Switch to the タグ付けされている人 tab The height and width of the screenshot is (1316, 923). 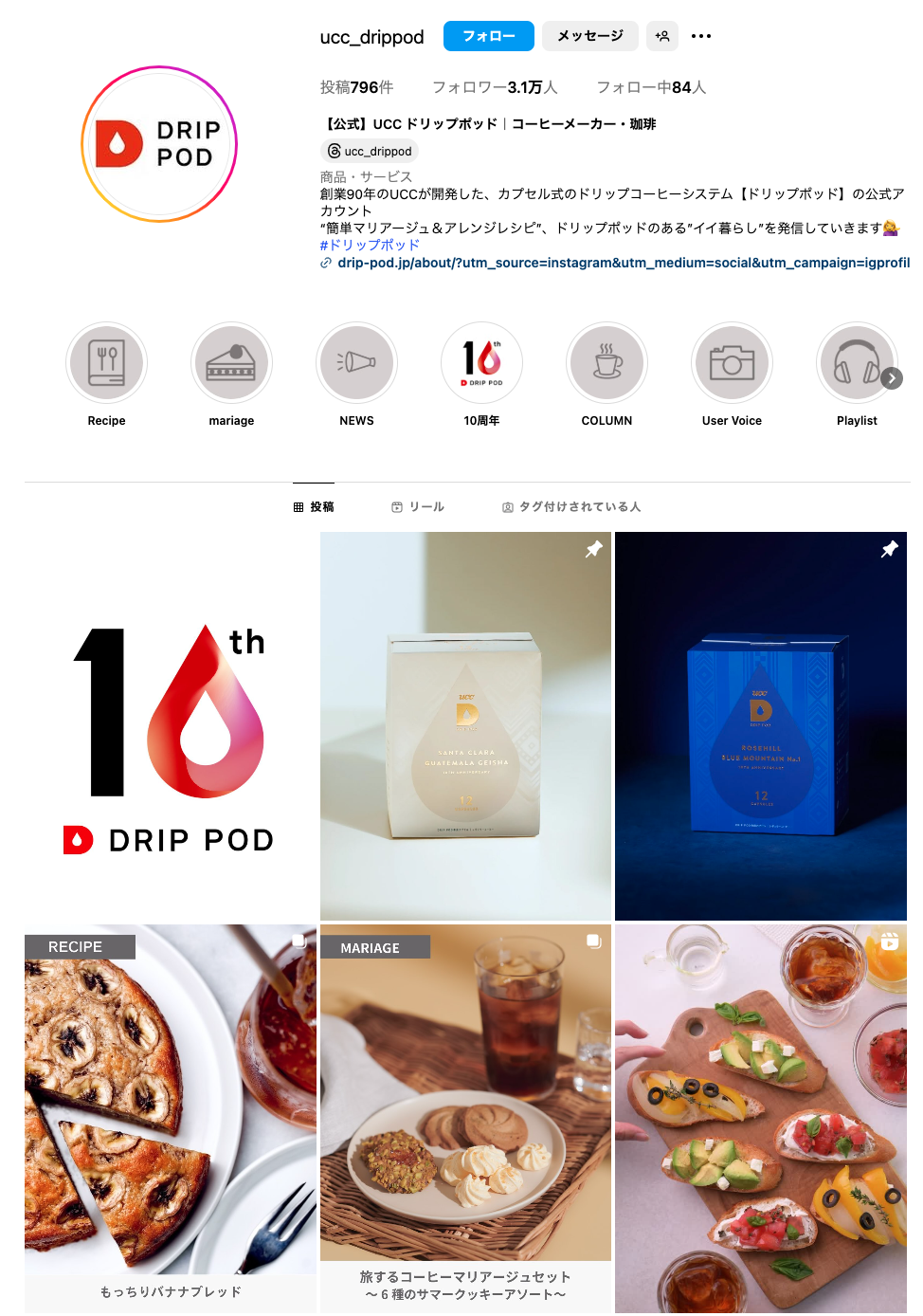pos(571,507)
